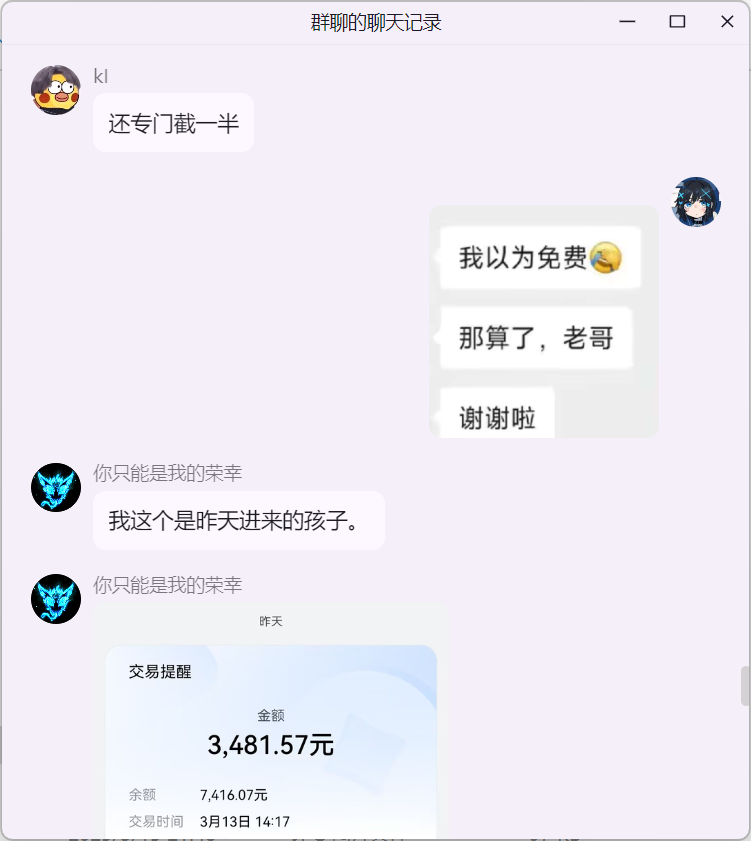Tap the avatar beside 我这个是昨天进来的孩子 message

tap(56, 488)
